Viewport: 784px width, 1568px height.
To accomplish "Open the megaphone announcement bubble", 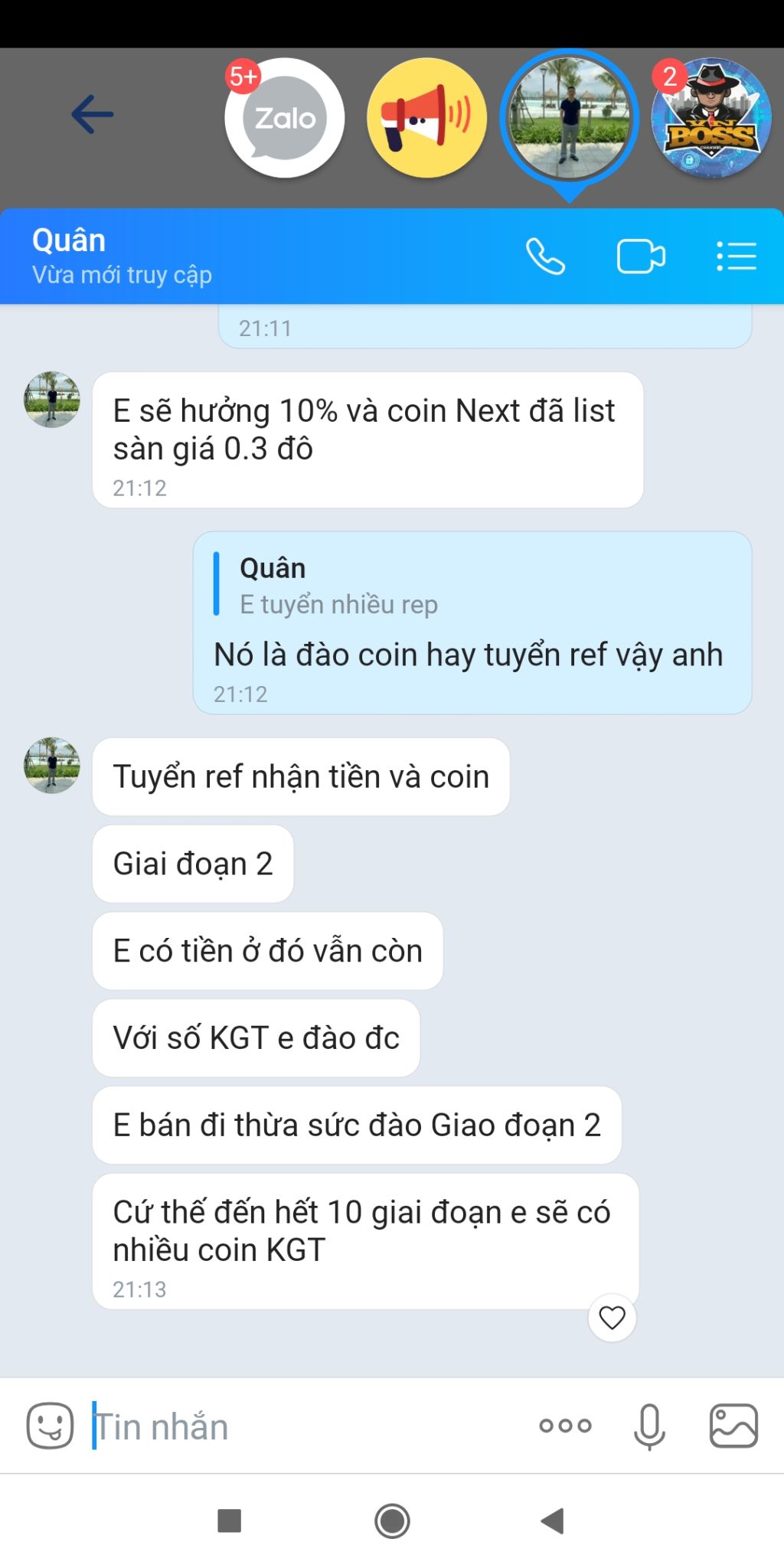I will (x=426, y=118).
